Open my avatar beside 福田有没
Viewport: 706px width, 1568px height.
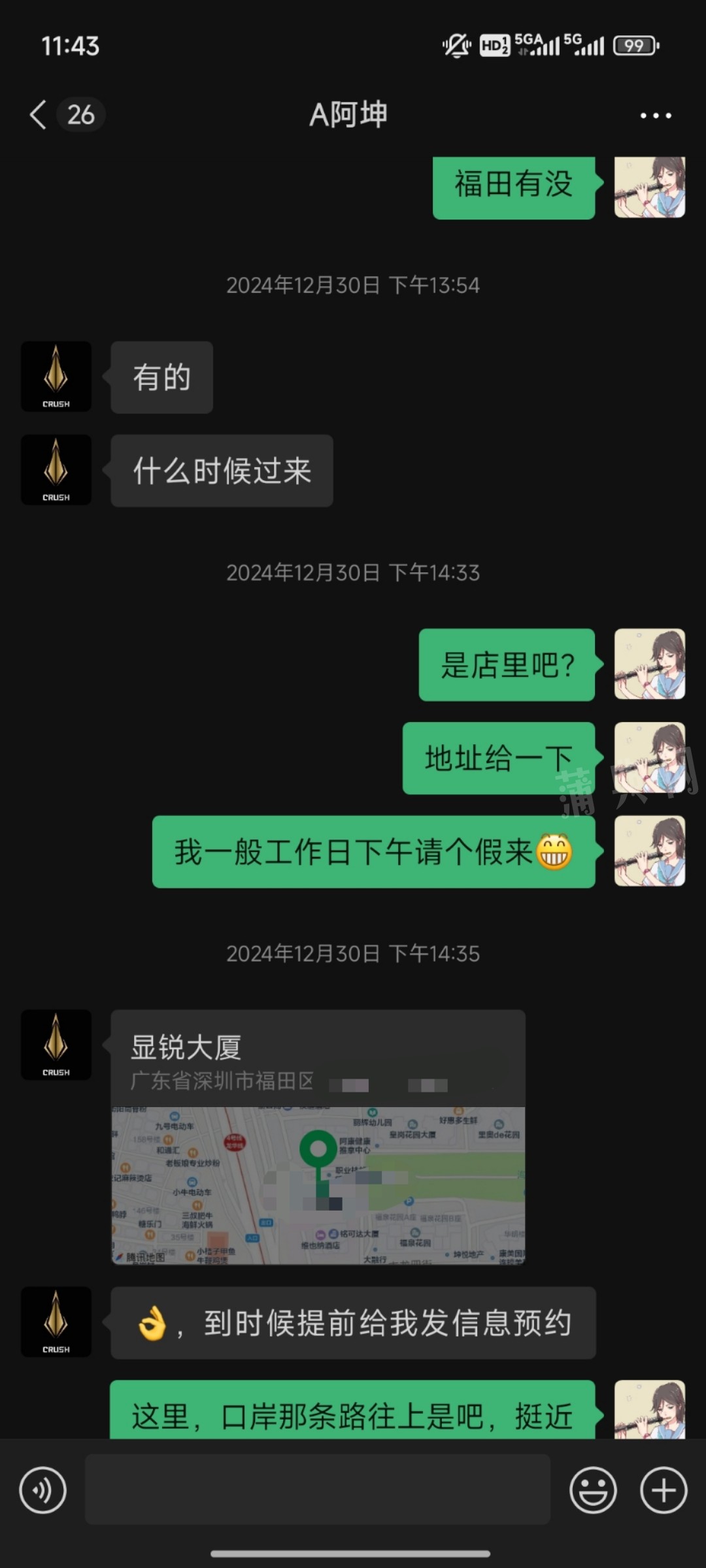[649, 187]
